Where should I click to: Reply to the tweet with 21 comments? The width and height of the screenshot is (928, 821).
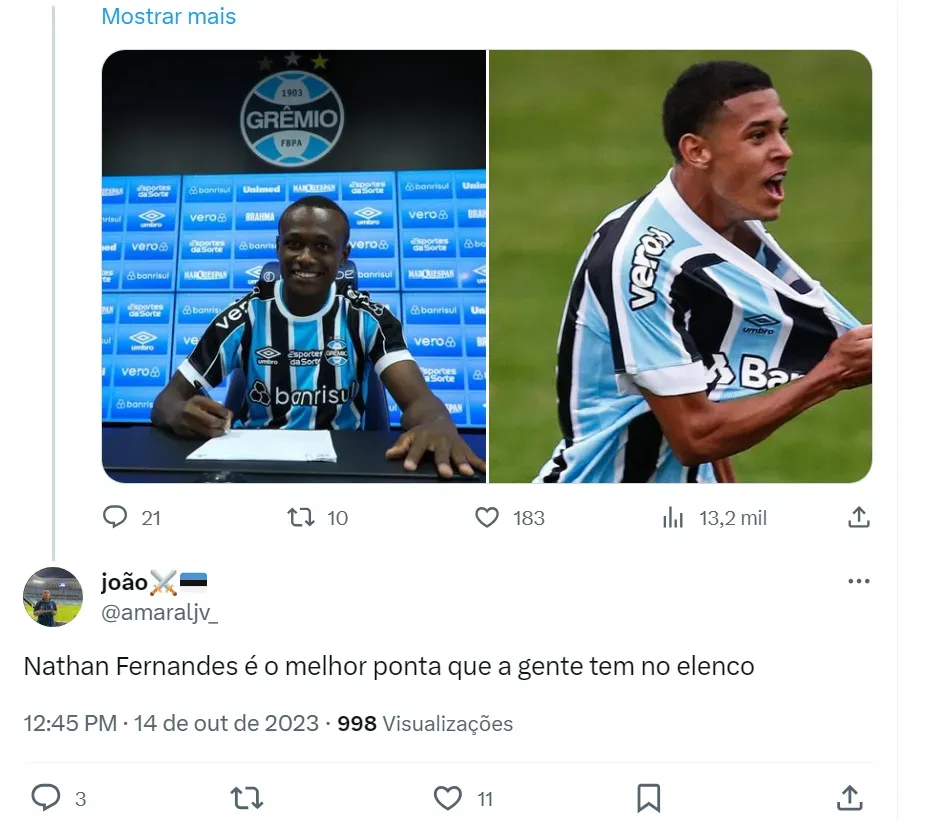116,517
